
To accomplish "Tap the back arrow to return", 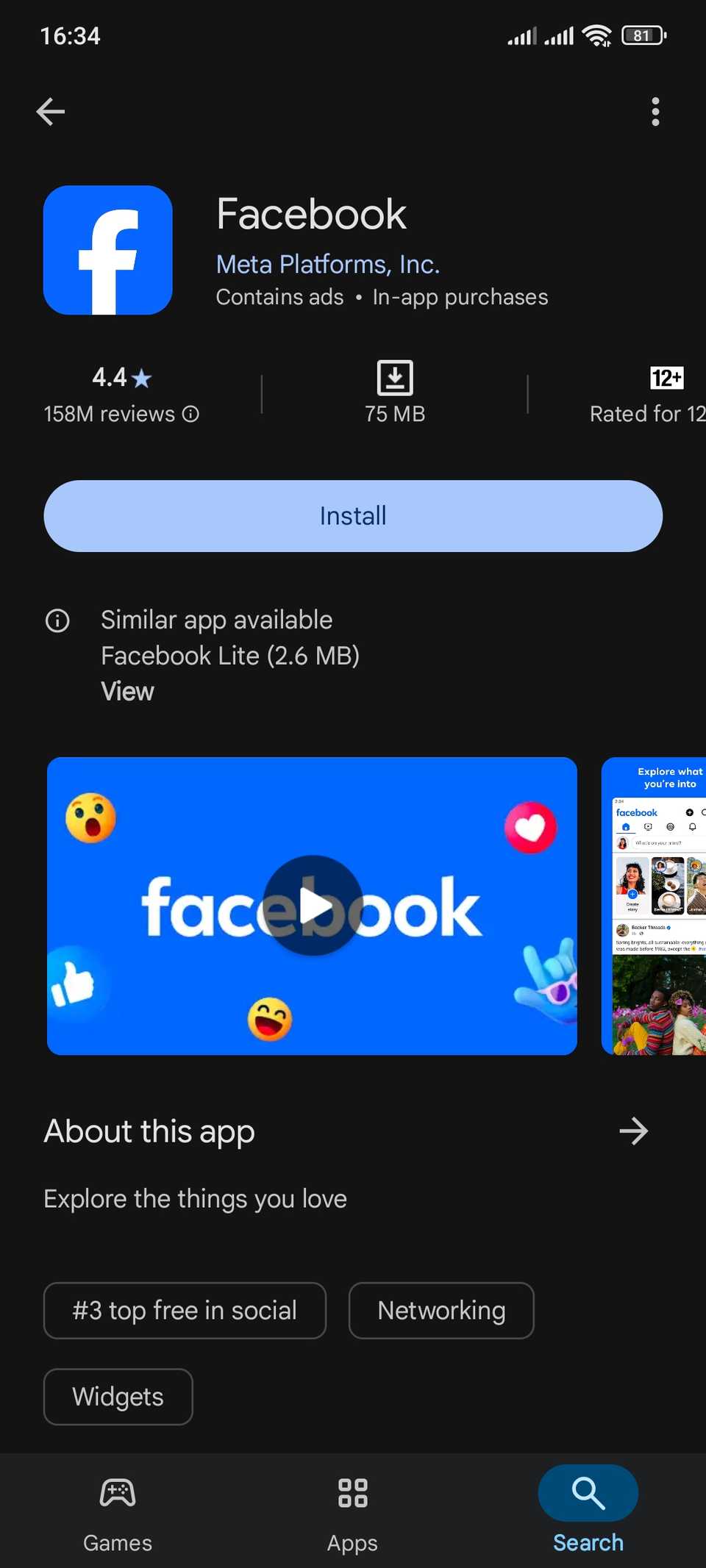I will (x=50, y=111).
